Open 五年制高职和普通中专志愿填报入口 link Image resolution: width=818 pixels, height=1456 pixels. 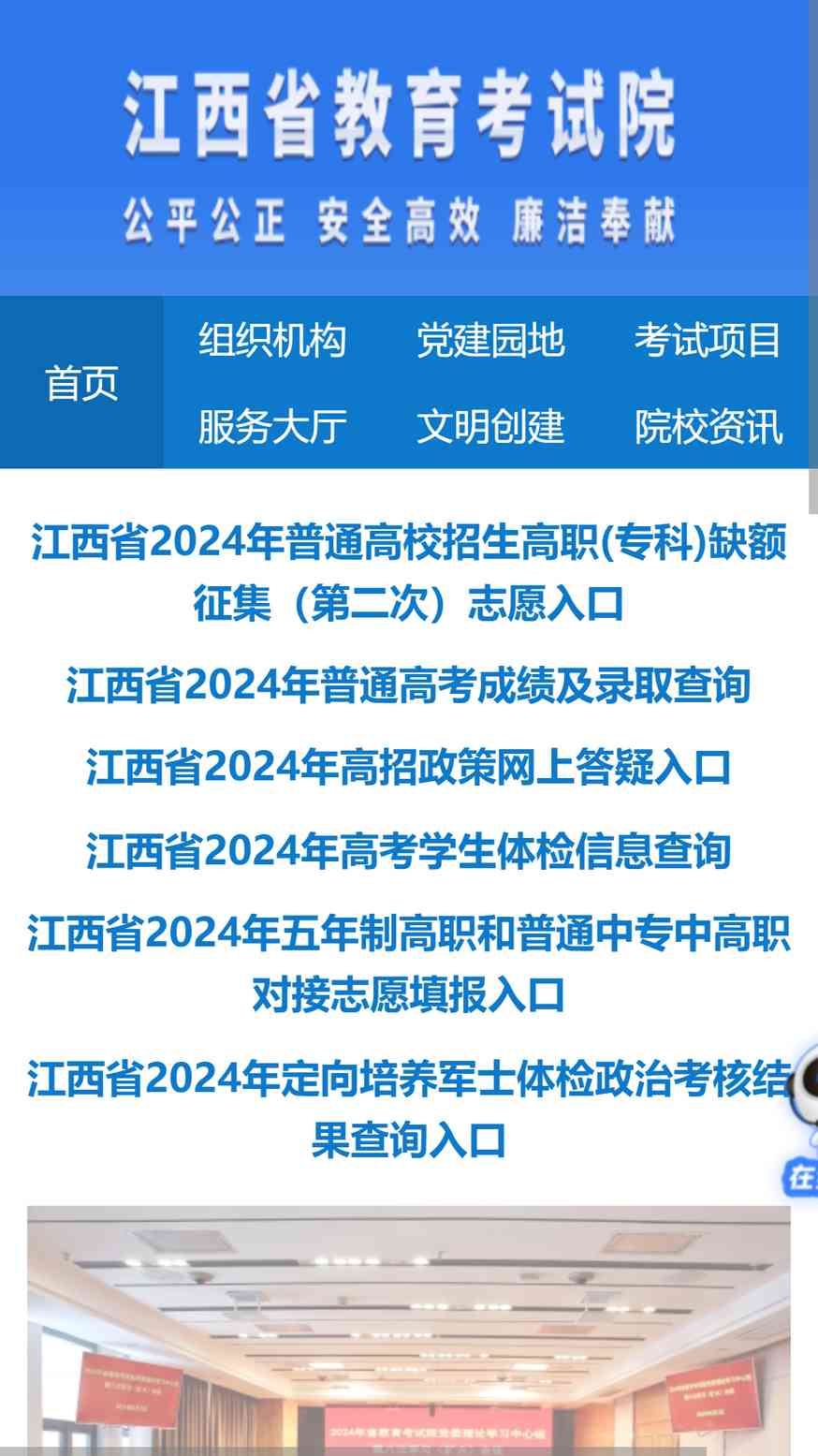click(409, 963)
